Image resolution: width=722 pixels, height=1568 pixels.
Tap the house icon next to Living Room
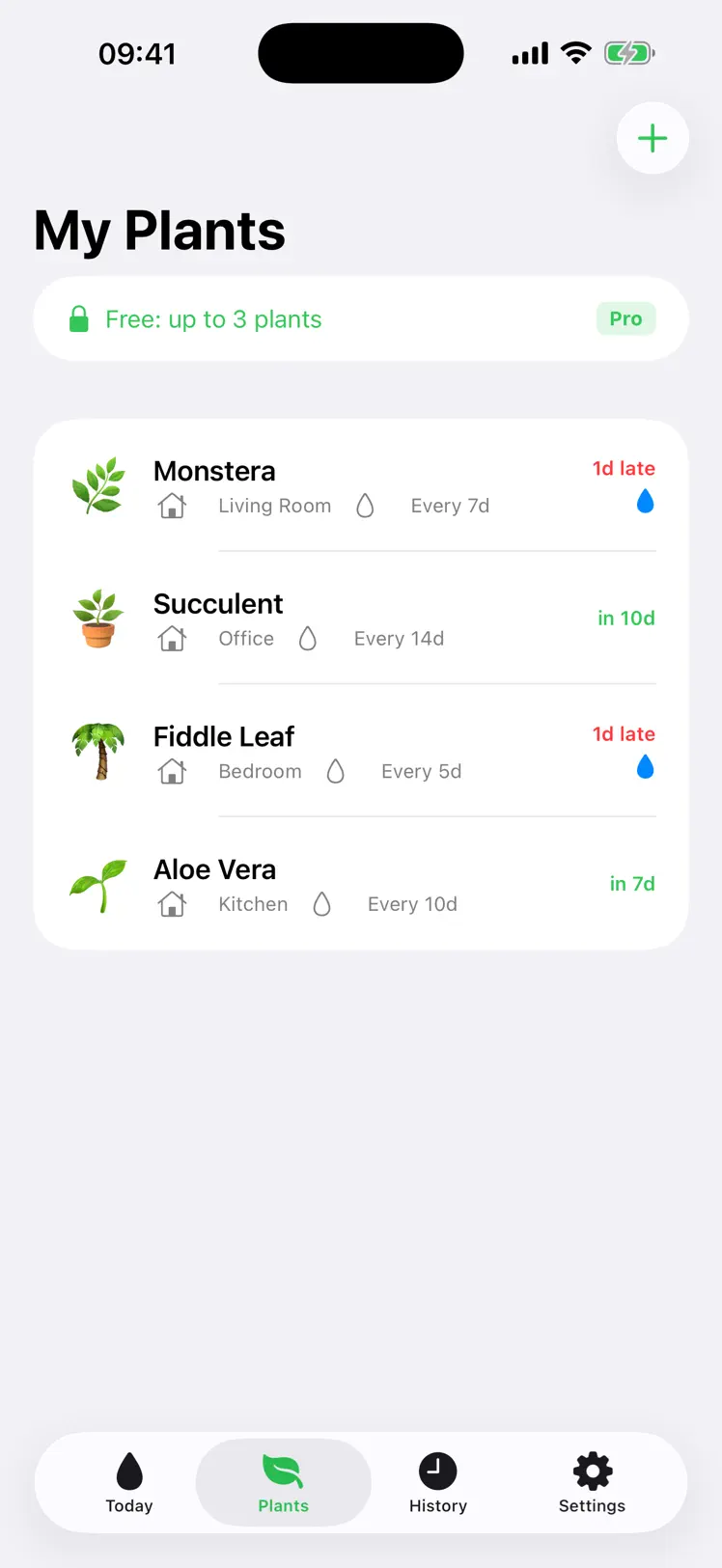172,505
